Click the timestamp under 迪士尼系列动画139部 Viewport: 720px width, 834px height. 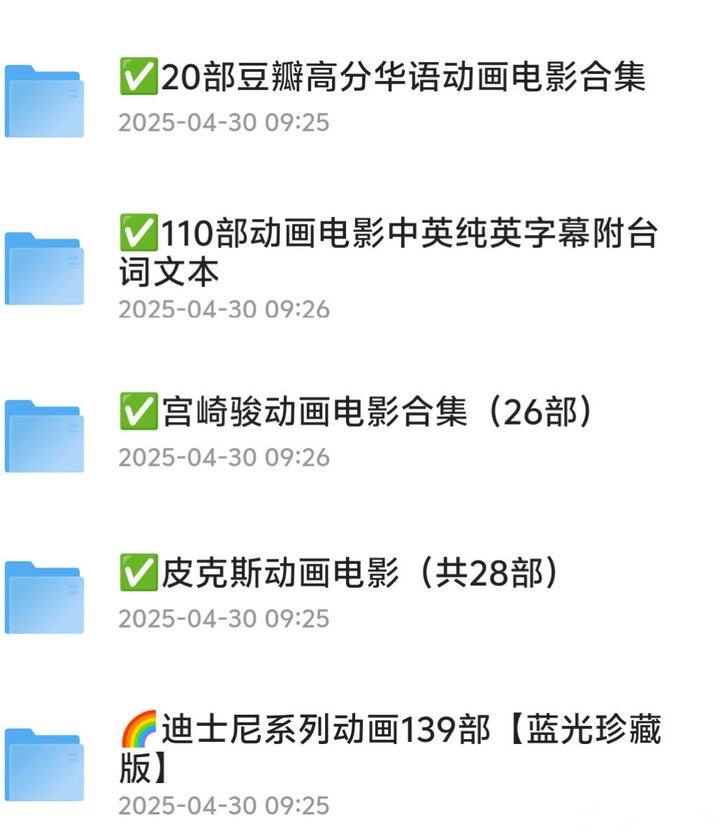pos(227,806)
